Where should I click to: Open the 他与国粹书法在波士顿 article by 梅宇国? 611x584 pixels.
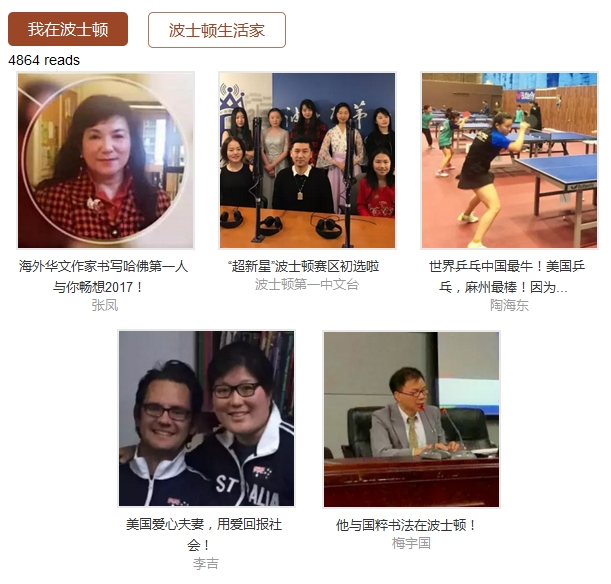tap(411, 419)
